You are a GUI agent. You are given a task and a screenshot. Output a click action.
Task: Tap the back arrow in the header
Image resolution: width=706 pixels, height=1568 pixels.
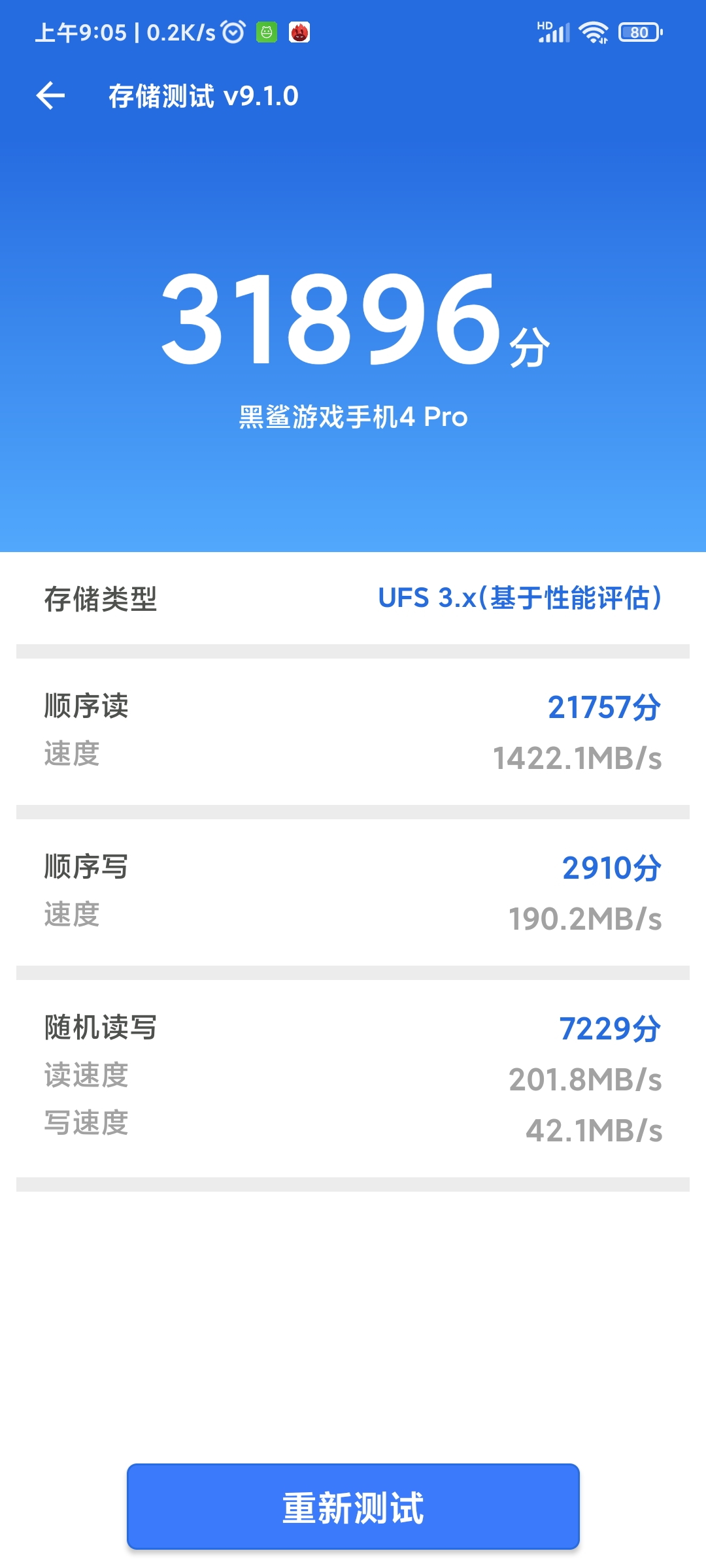pyautogui.click(x=50, y=96)
